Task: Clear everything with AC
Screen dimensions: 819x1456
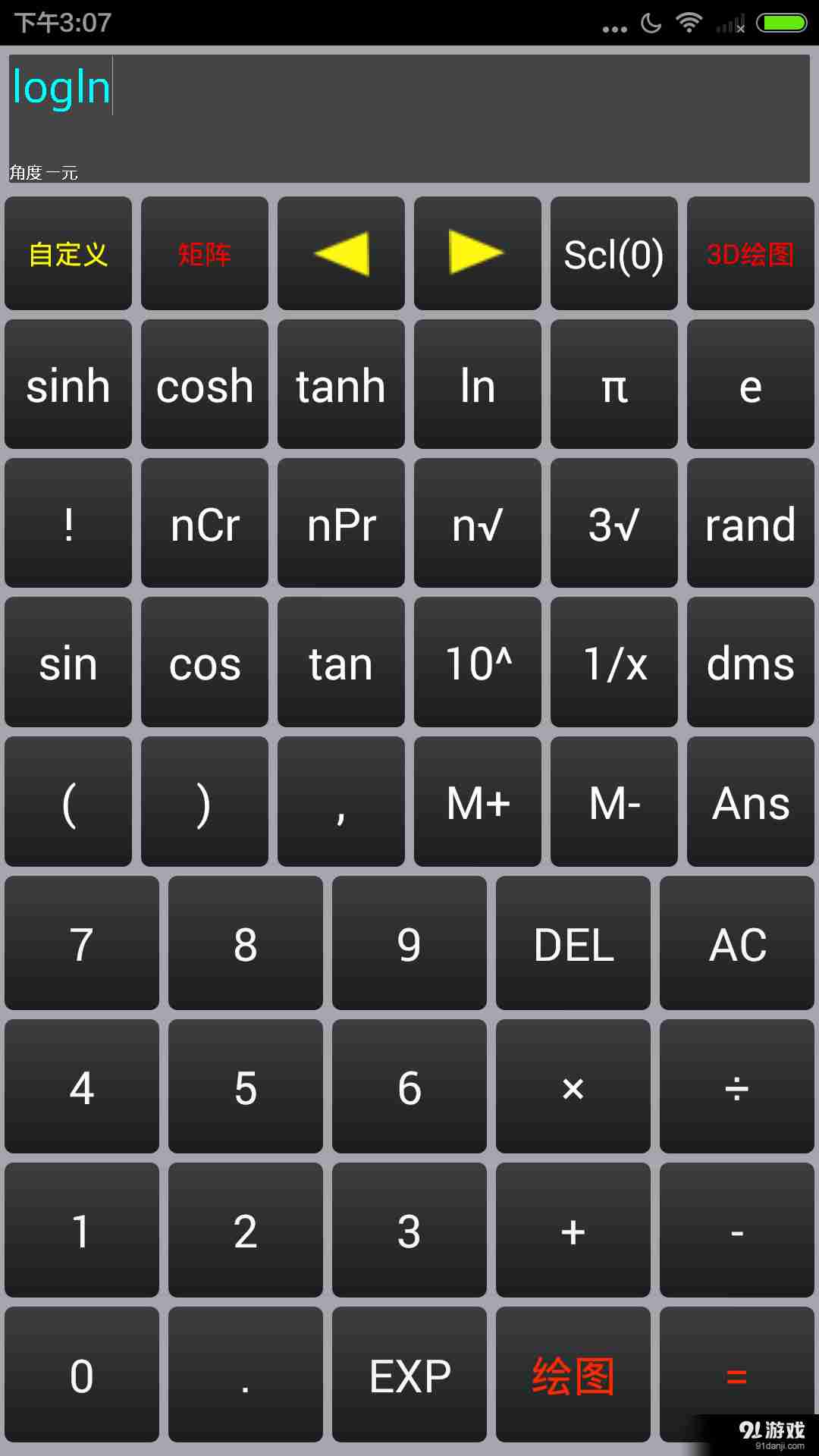Action: (737, 943)
